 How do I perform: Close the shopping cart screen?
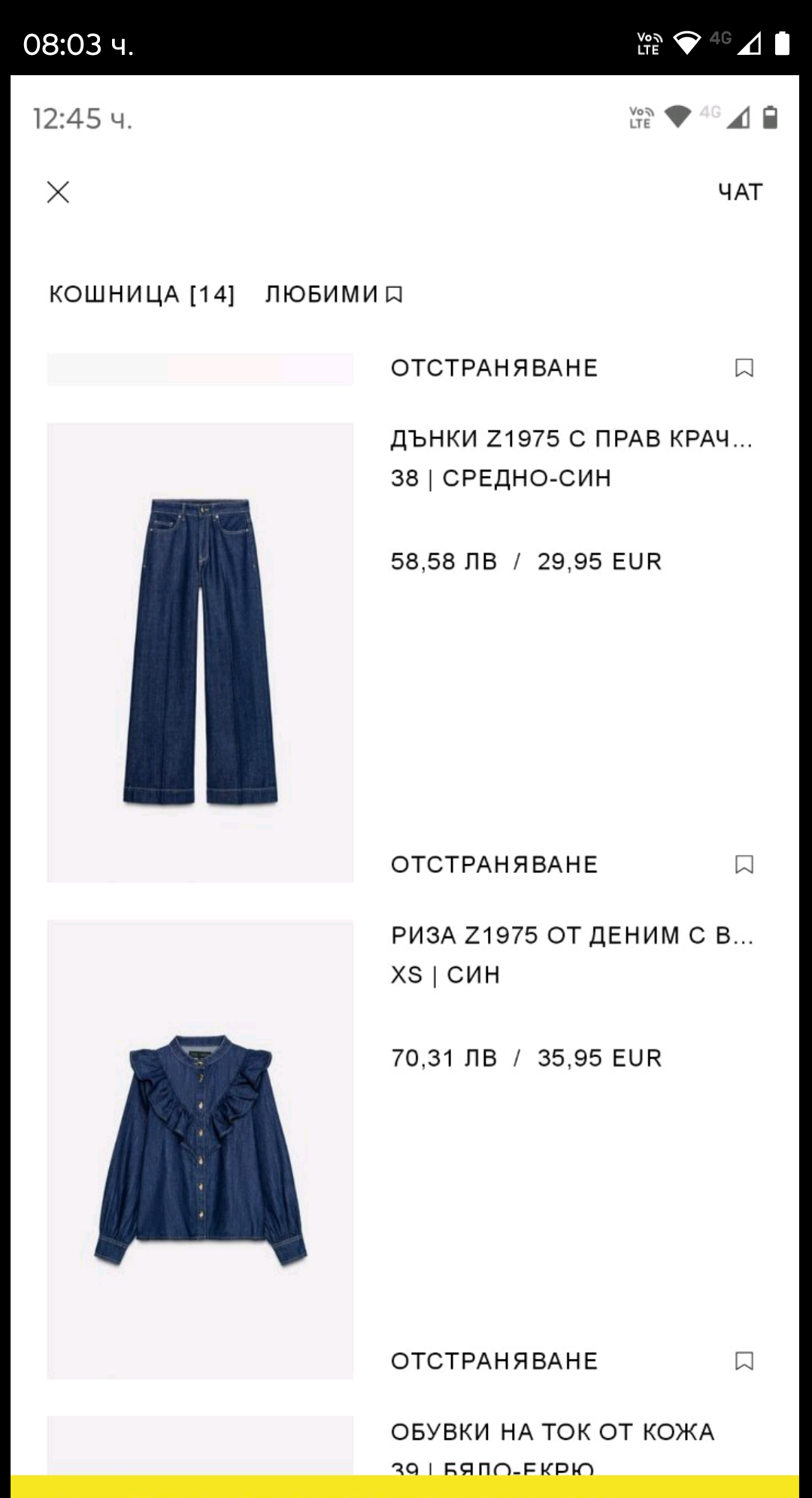[x=58, y=193]
